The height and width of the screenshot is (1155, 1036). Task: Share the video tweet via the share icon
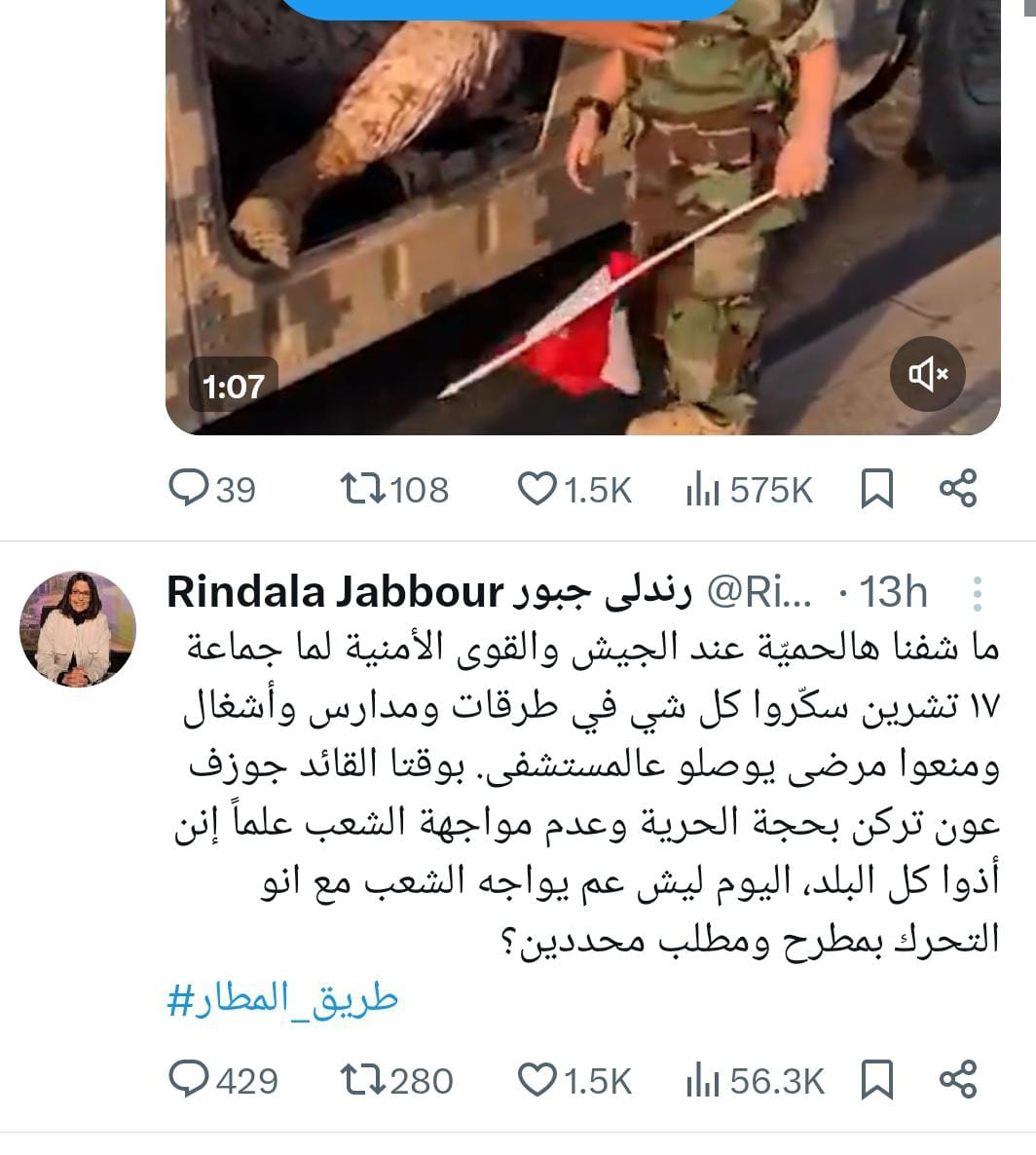[x=959, y=490]
